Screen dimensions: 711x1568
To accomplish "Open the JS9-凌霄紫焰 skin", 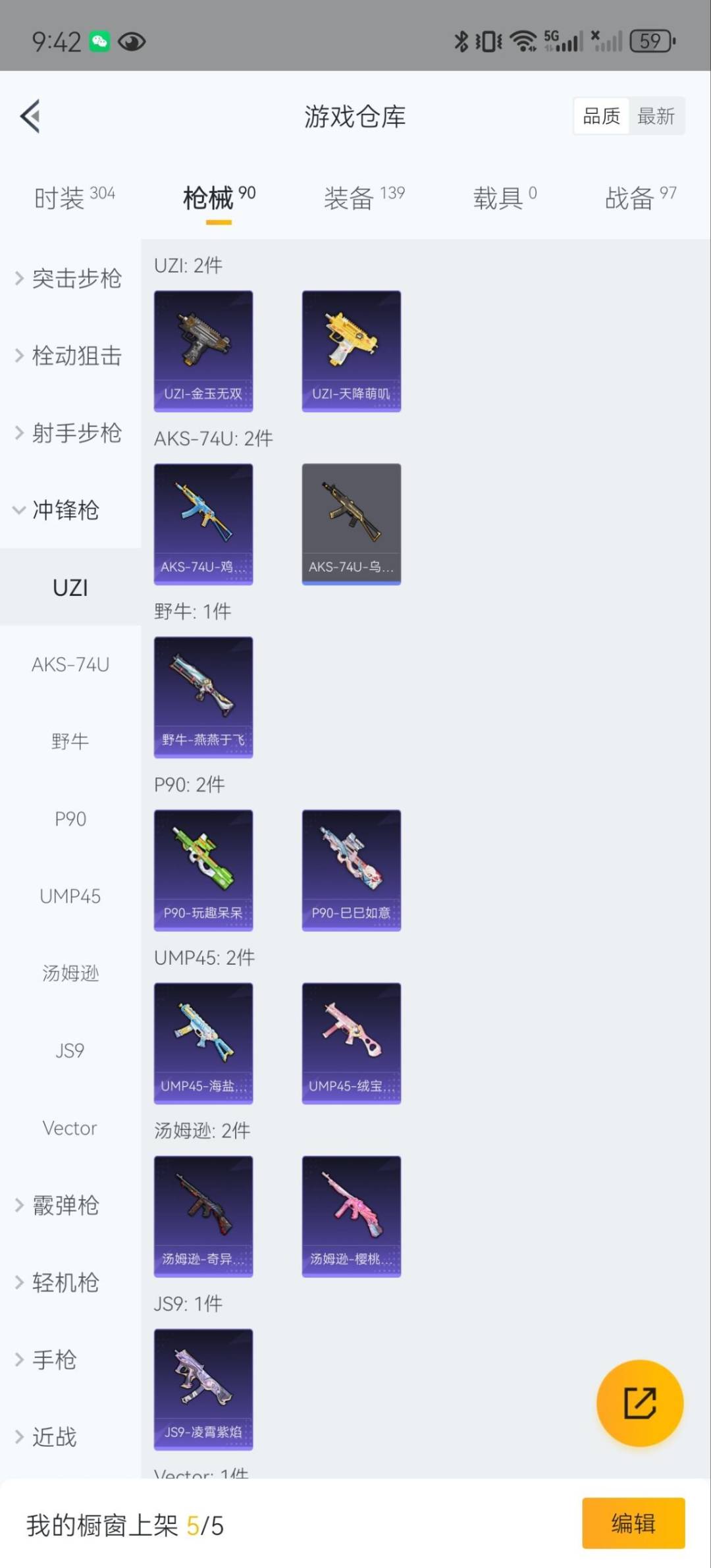I will pos(203,1389).
